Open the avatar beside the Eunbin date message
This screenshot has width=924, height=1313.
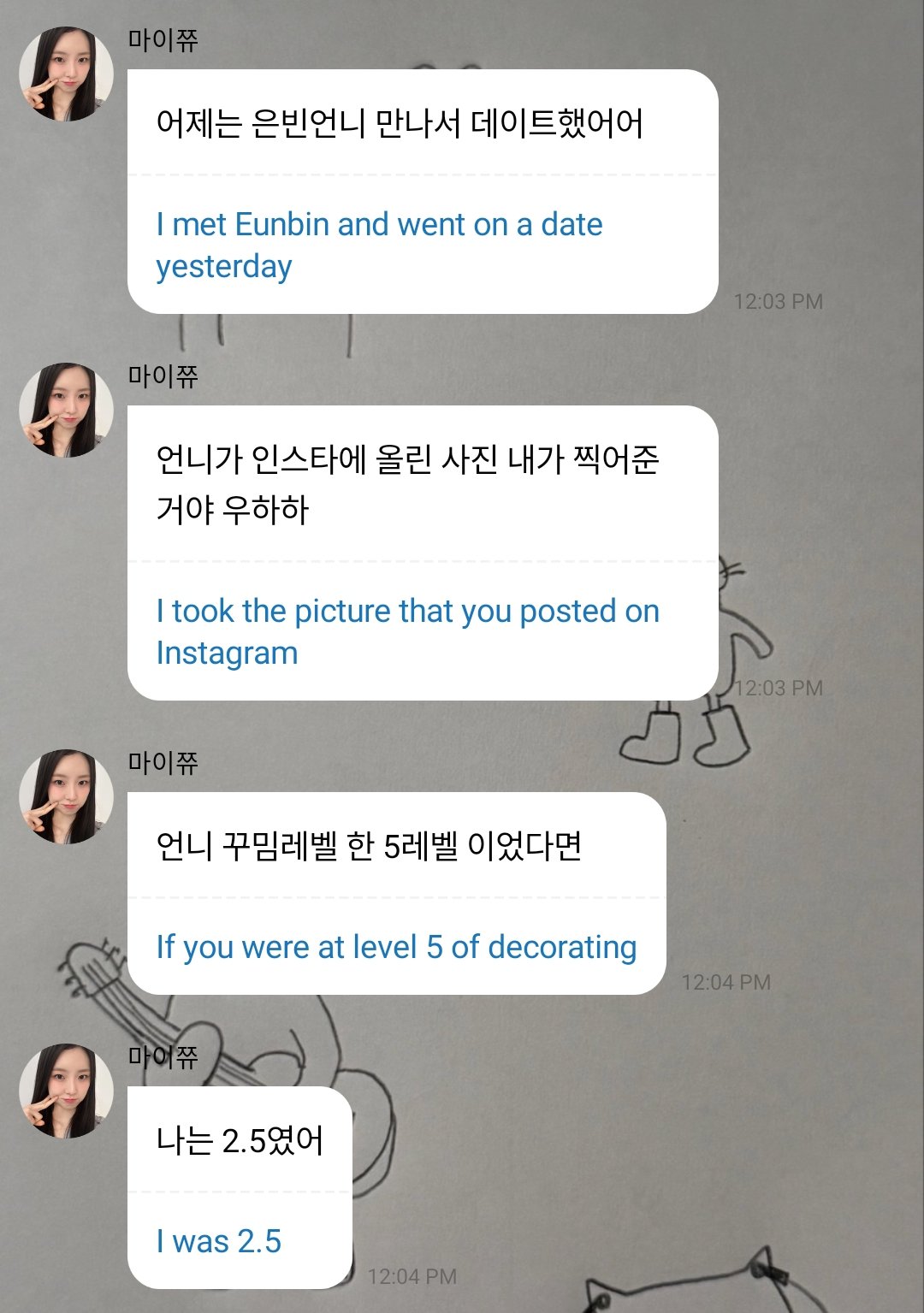[67, 74]
